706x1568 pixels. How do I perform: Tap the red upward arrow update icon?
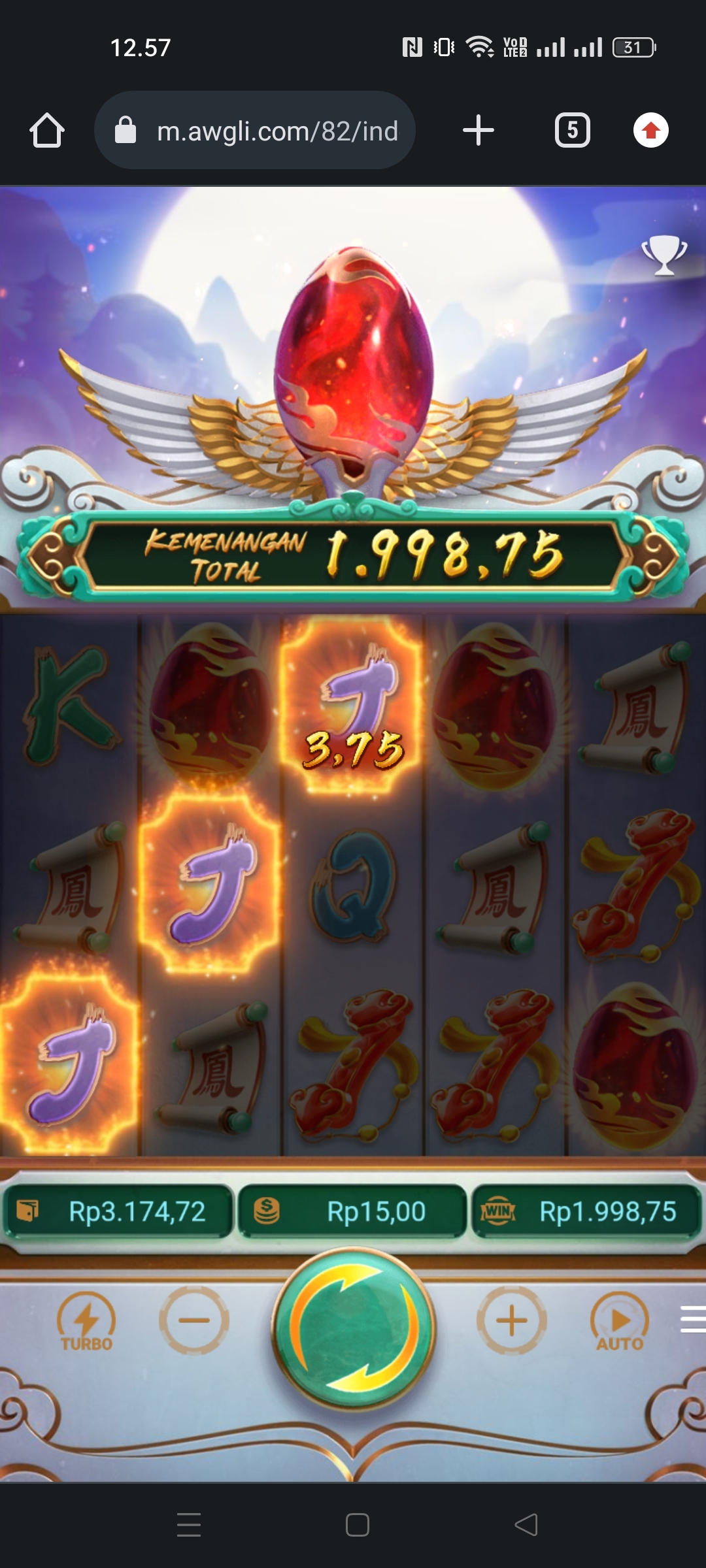[650, 130]
